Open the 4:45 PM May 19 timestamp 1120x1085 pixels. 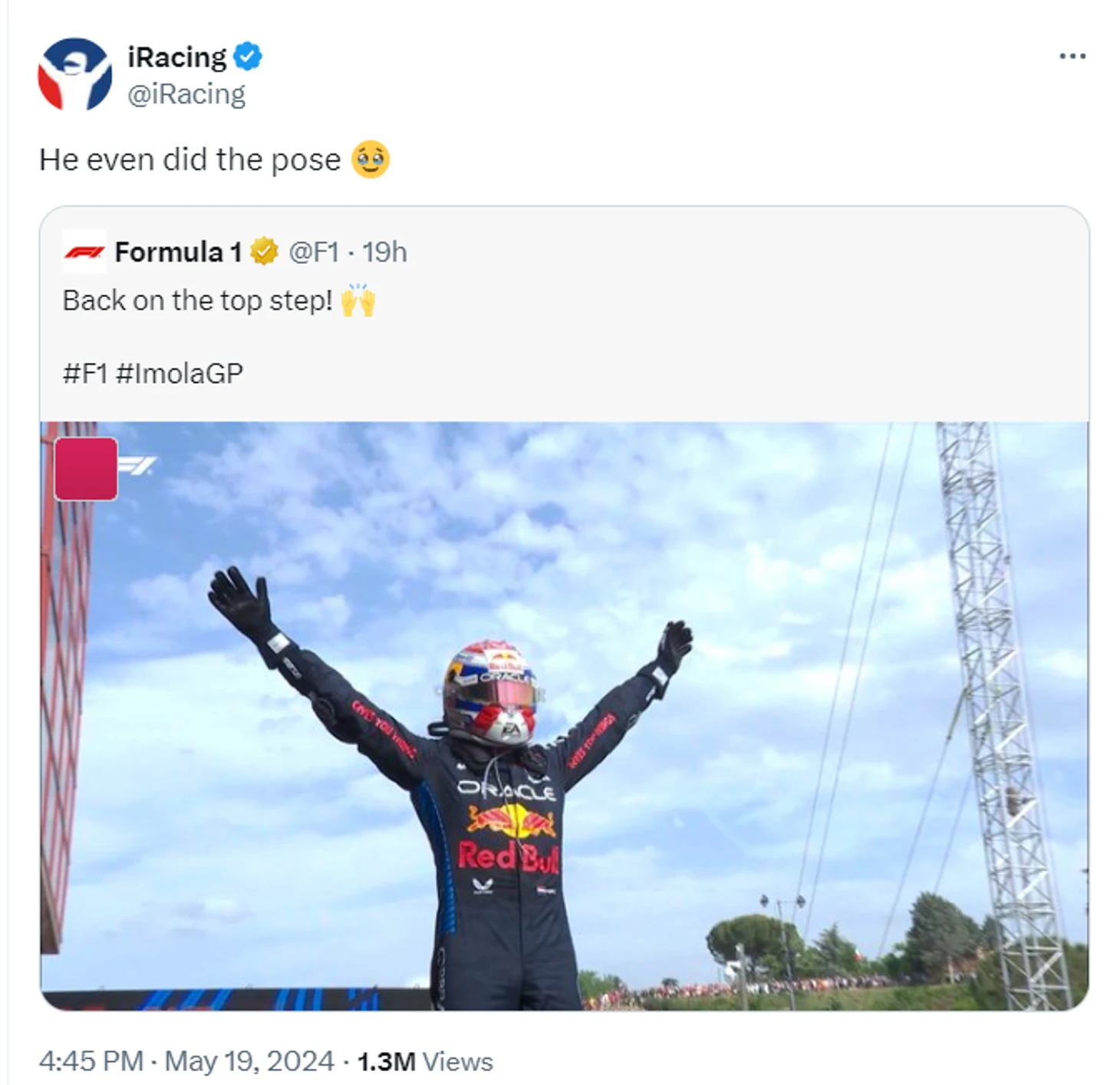click(x=186, y=1061)
